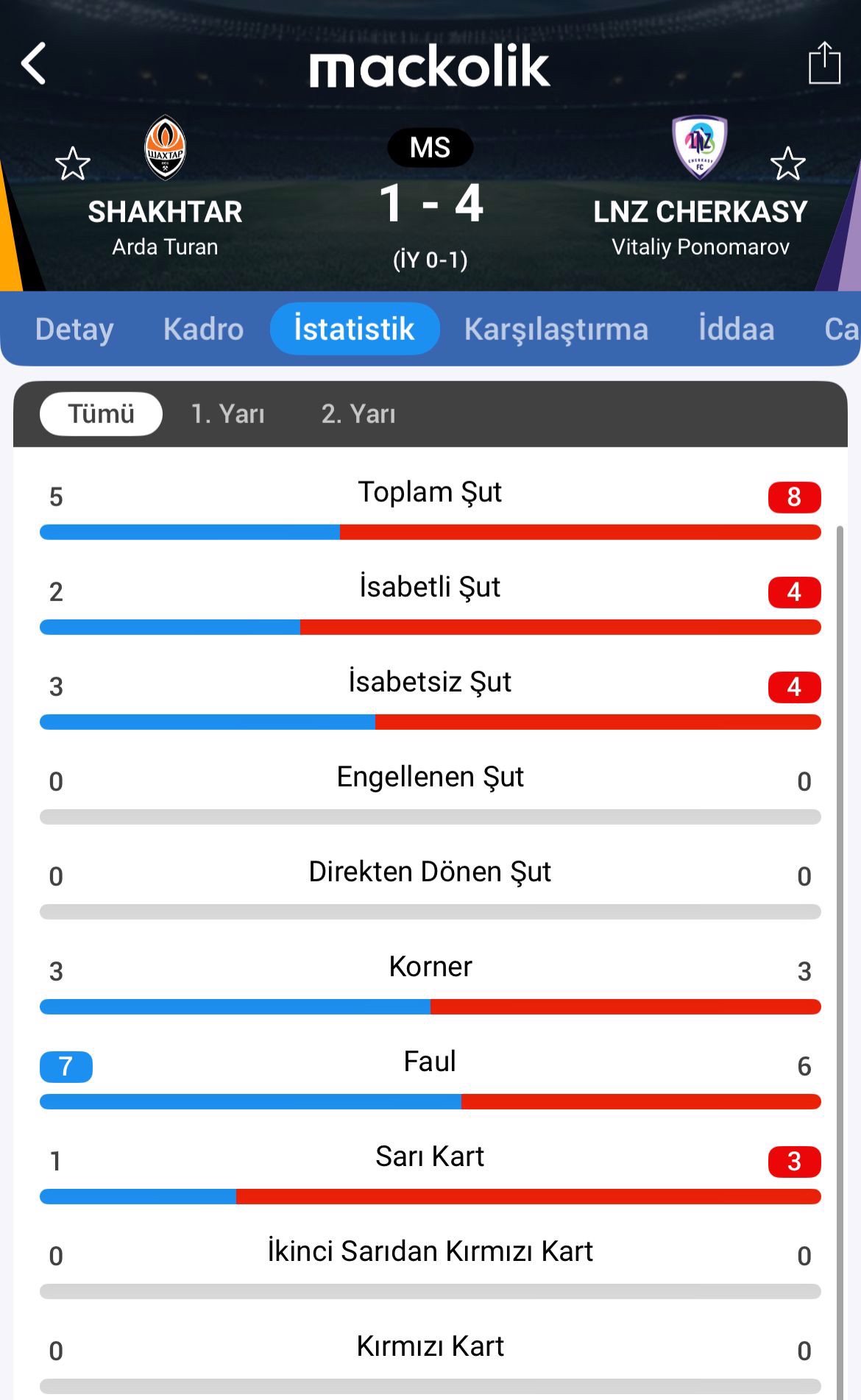Show stats for Tümü
This screenshot has width=861, height=1400.
[x=101, y=413]
